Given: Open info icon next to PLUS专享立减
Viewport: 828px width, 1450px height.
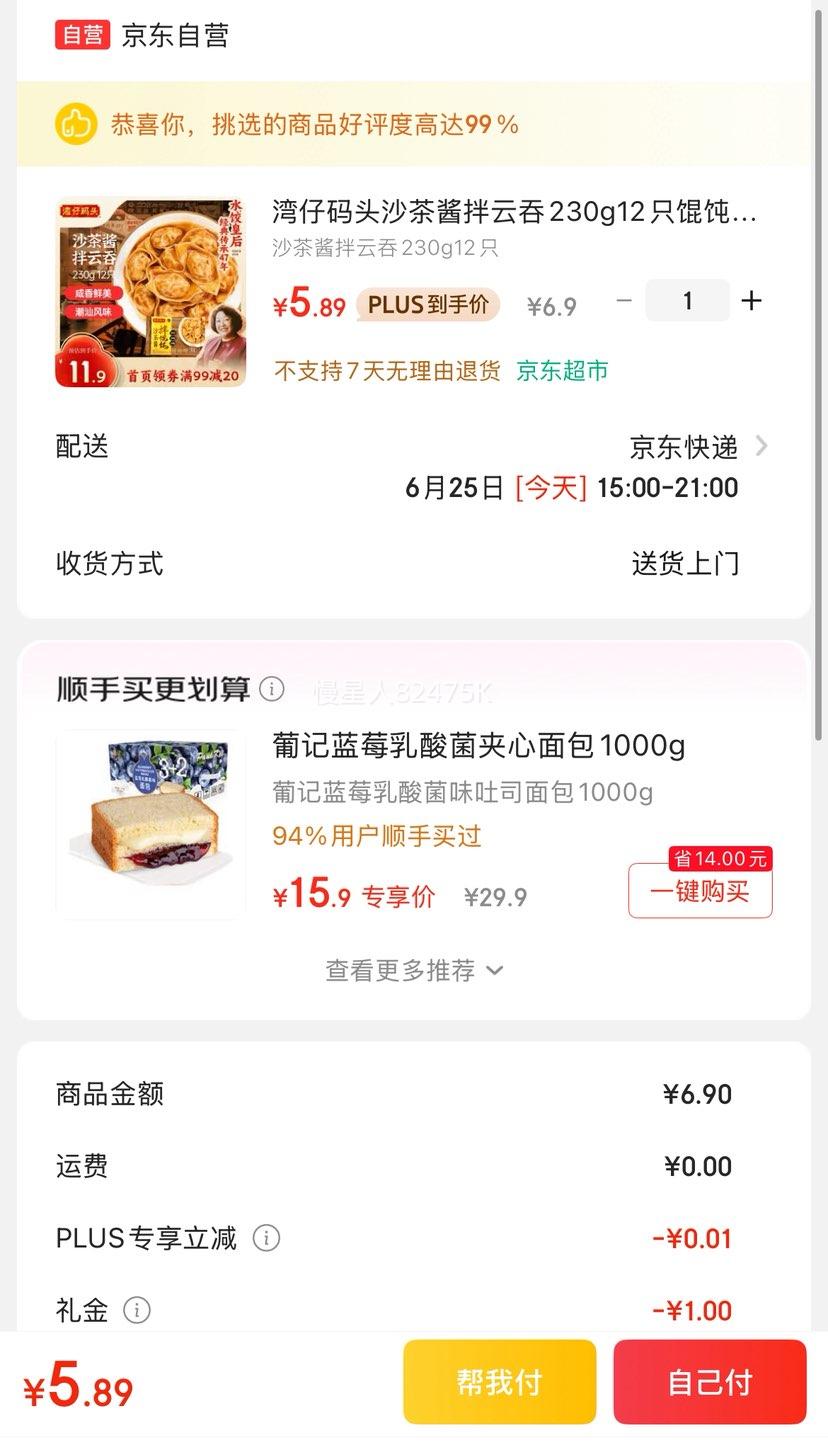Looking at the screenshot, I should pyautogui.click(x=266, y=1238).
